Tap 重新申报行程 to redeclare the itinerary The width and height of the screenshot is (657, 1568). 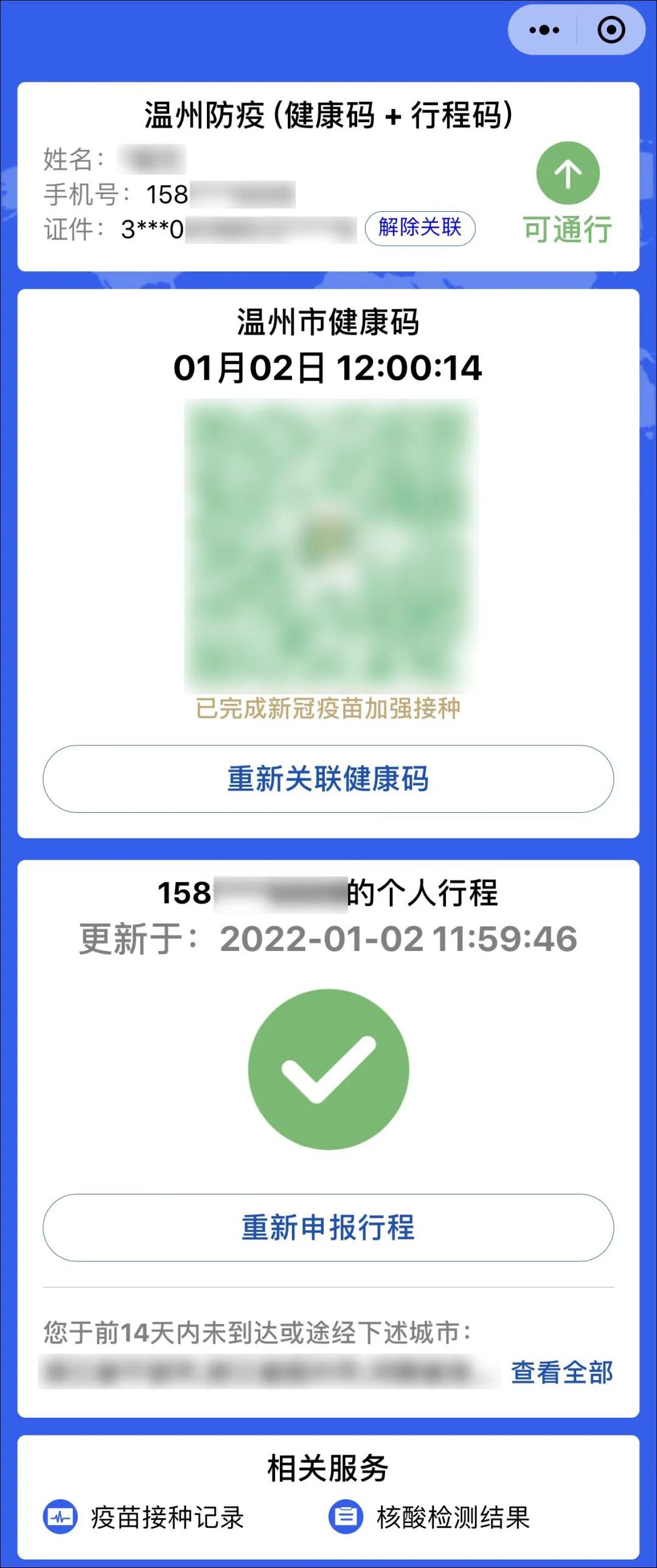328,1227
